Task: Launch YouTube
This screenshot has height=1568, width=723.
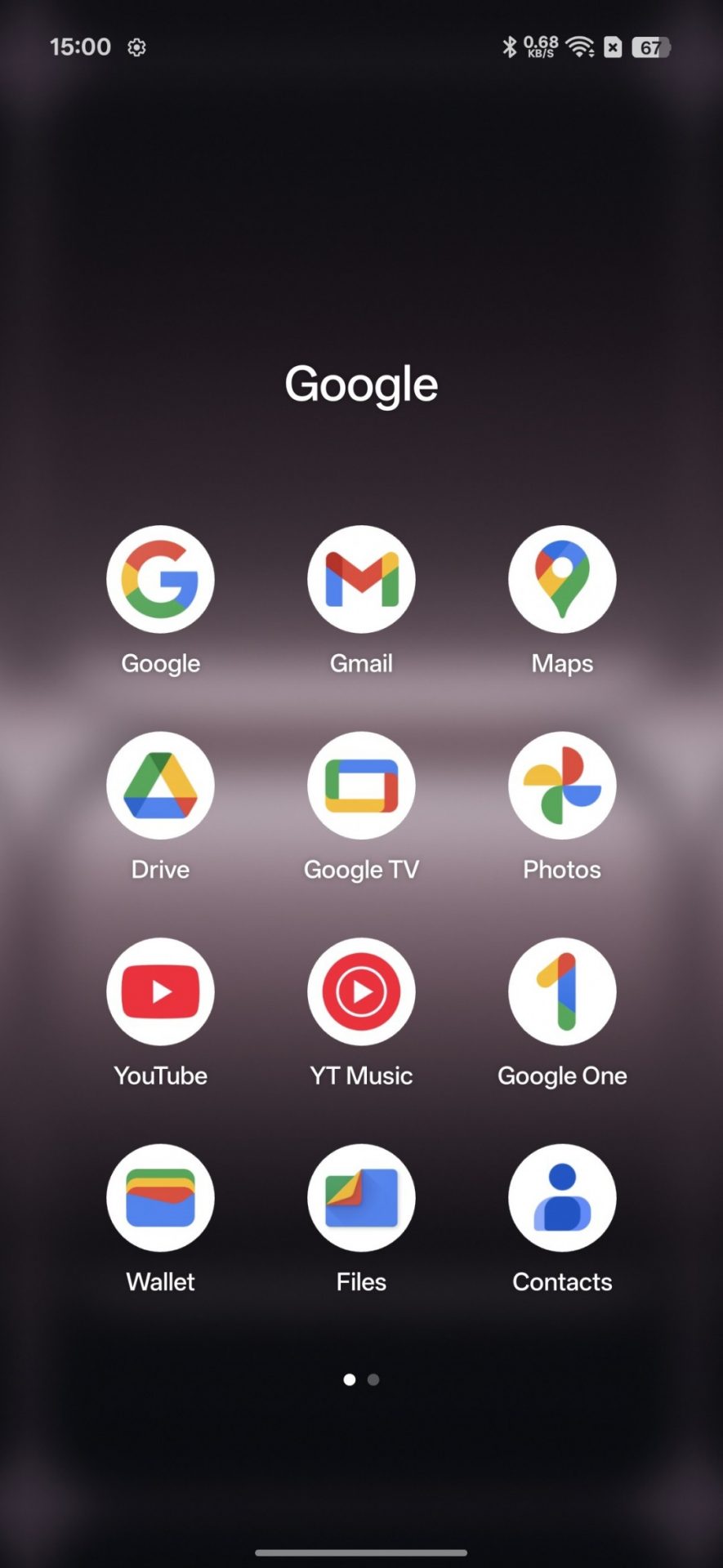Action: pos(160,991)
